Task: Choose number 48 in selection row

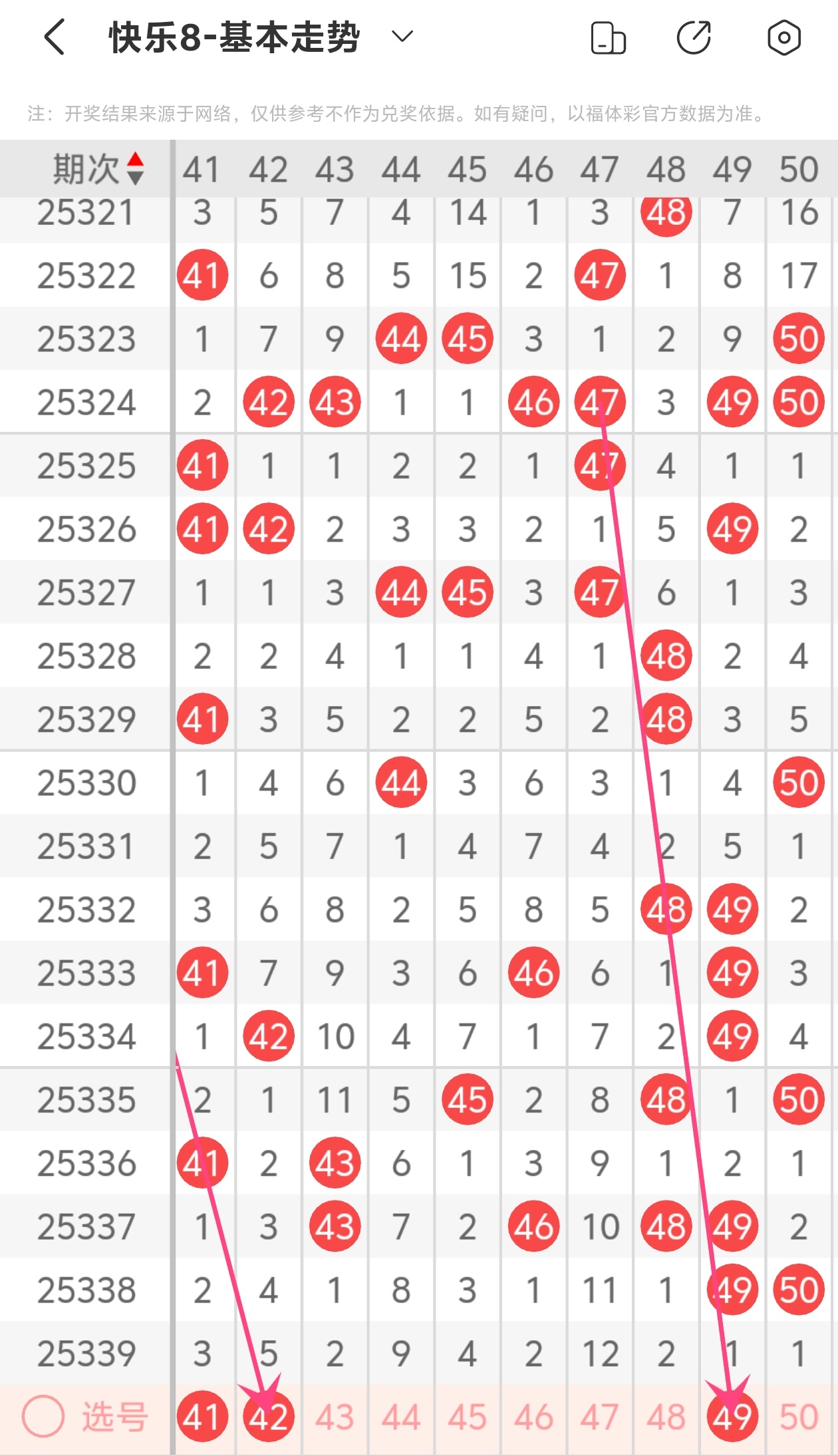Action: click(666, 1416)
